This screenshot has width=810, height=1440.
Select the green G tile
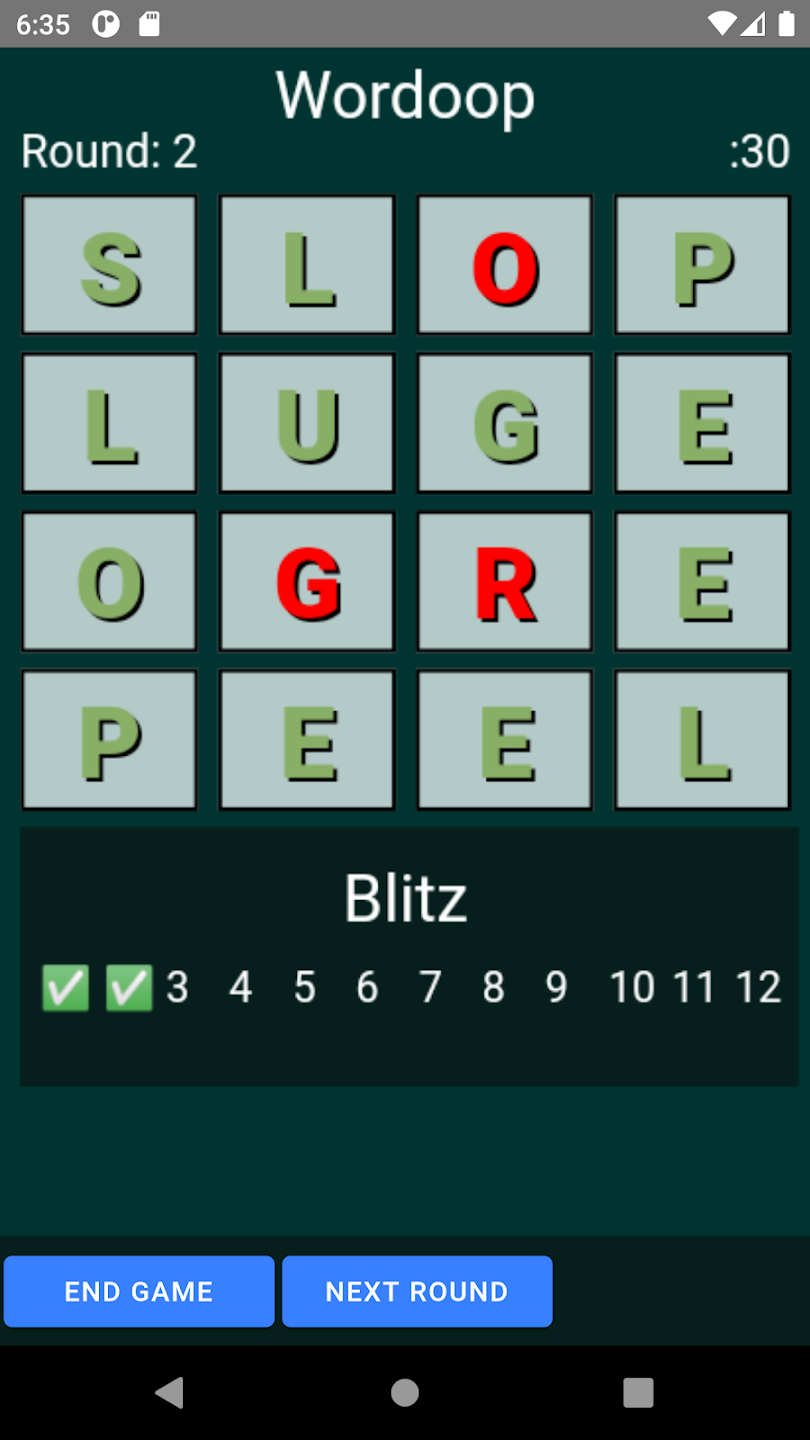pyautogui.click(x=505, y=423)
